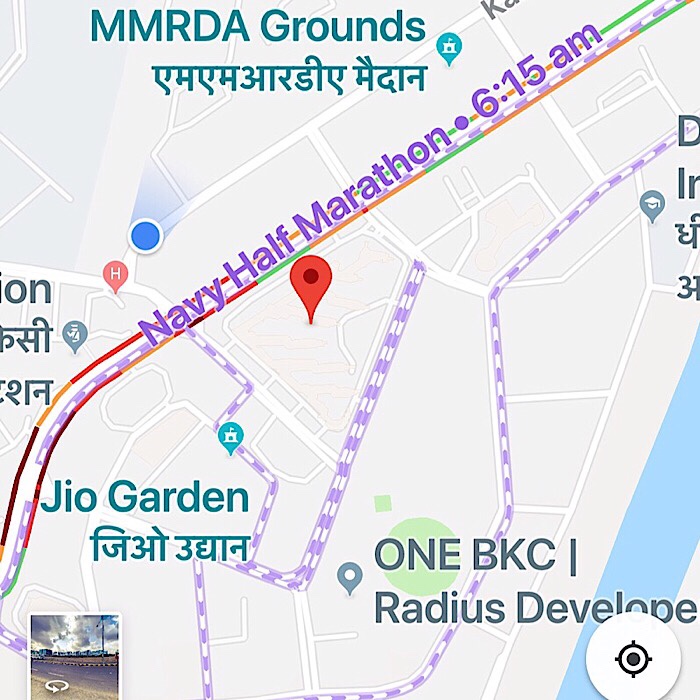
Task: Open the Street View thumbnail
Action: 75,656
